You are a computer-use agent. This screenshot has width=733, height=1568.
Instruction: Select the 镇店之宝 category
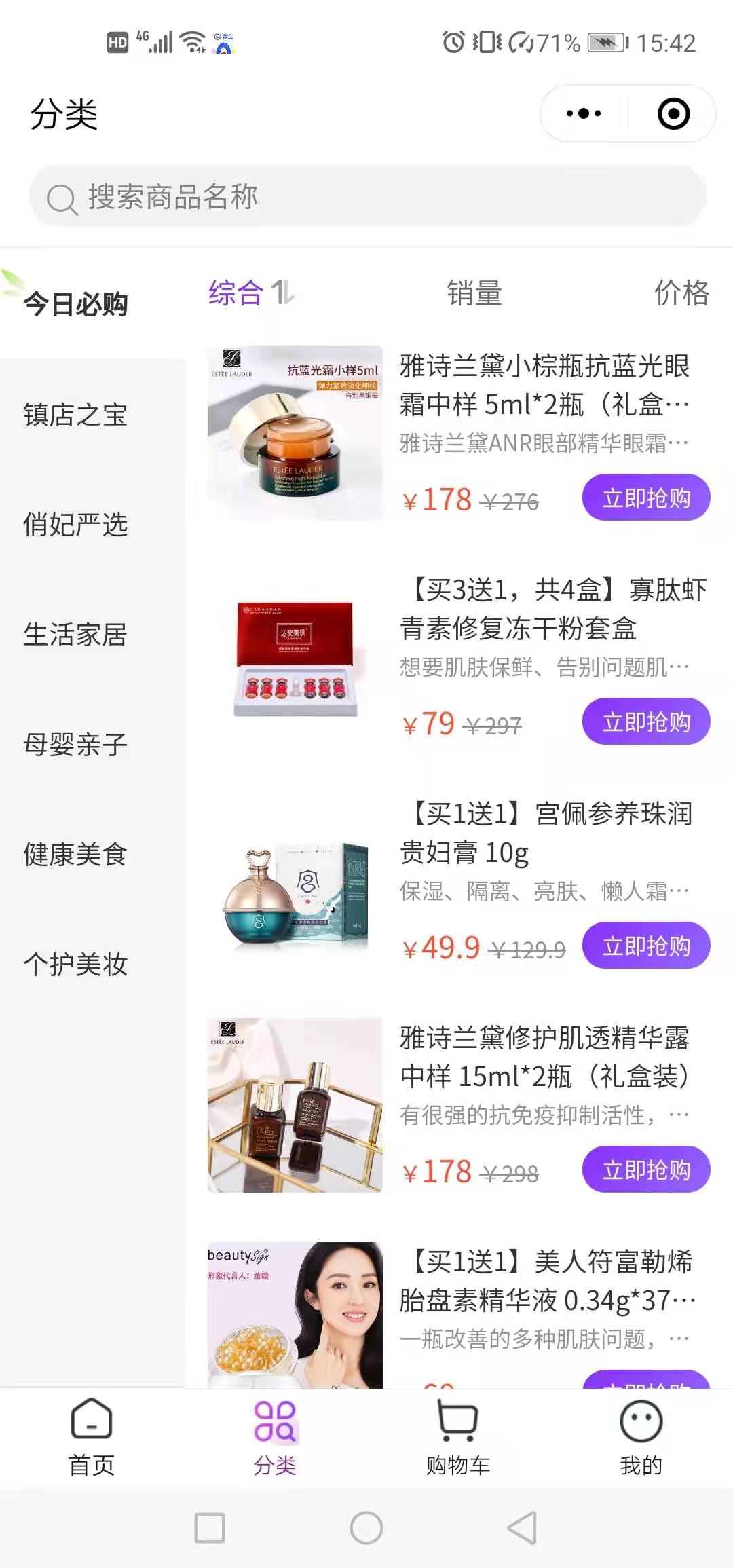click(75, 415)
